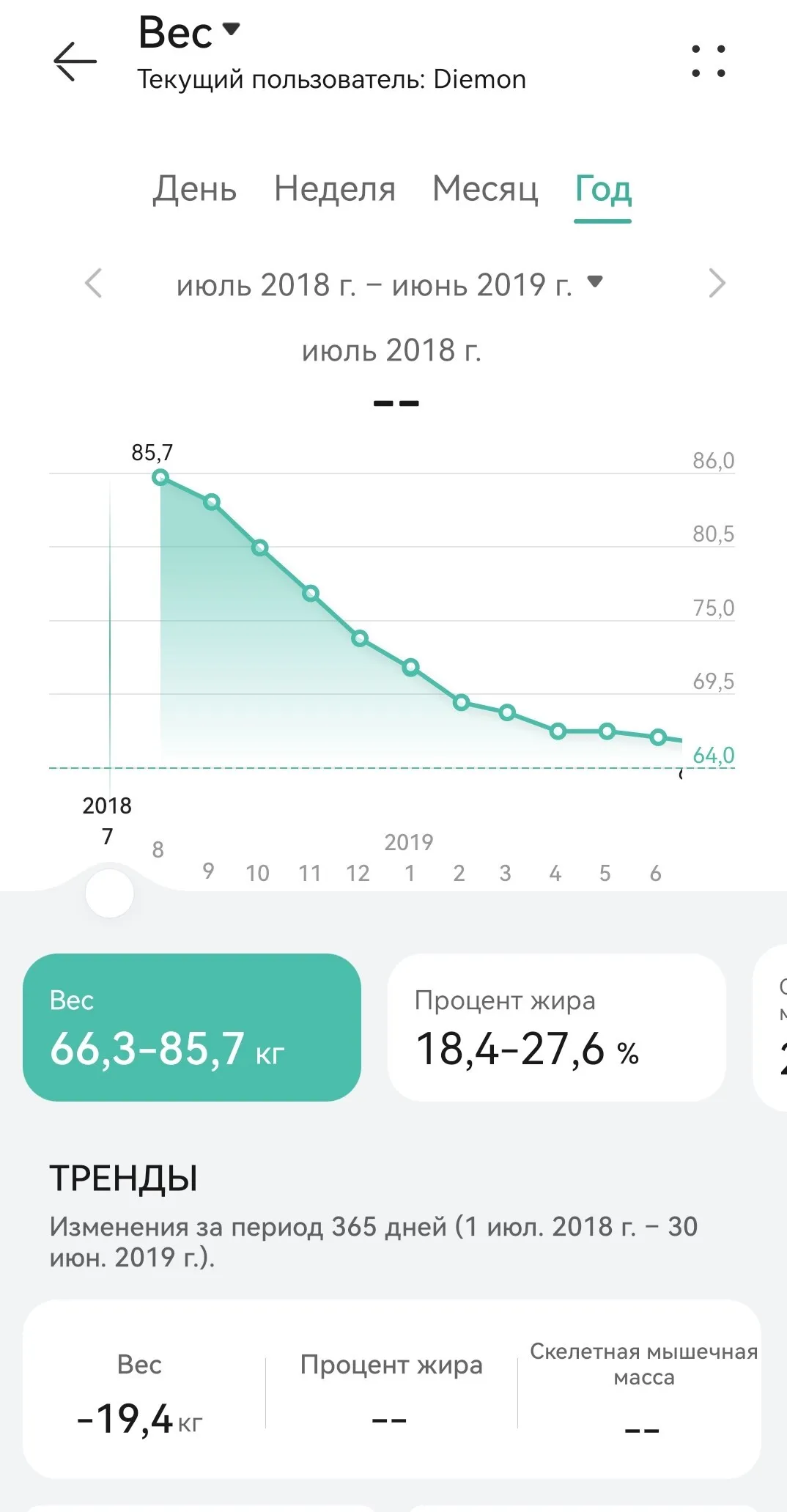Switch to the Неделя tab
787x1512 pixels.
point(335,188)
